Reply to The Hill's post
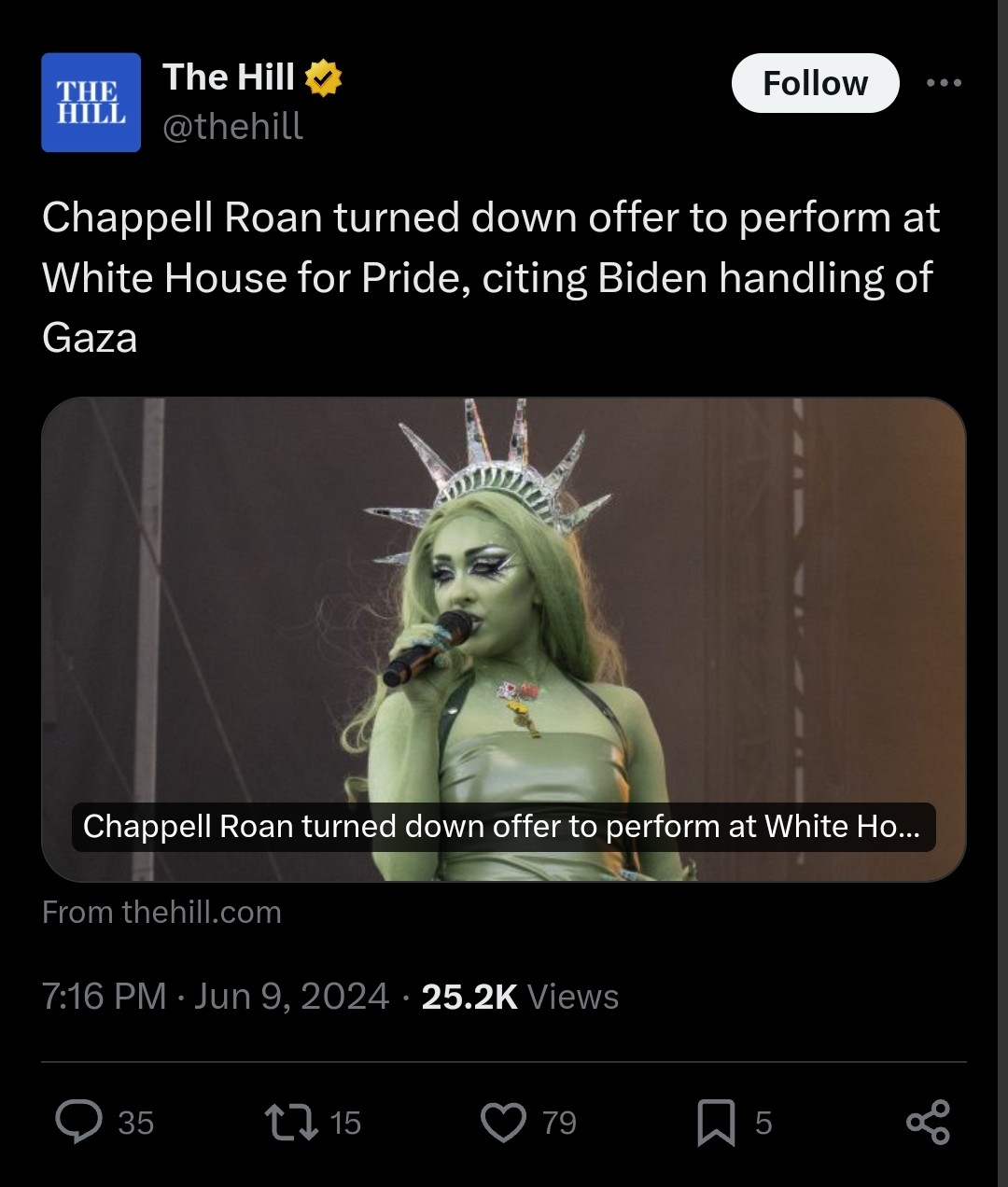 click(79, 1122)
